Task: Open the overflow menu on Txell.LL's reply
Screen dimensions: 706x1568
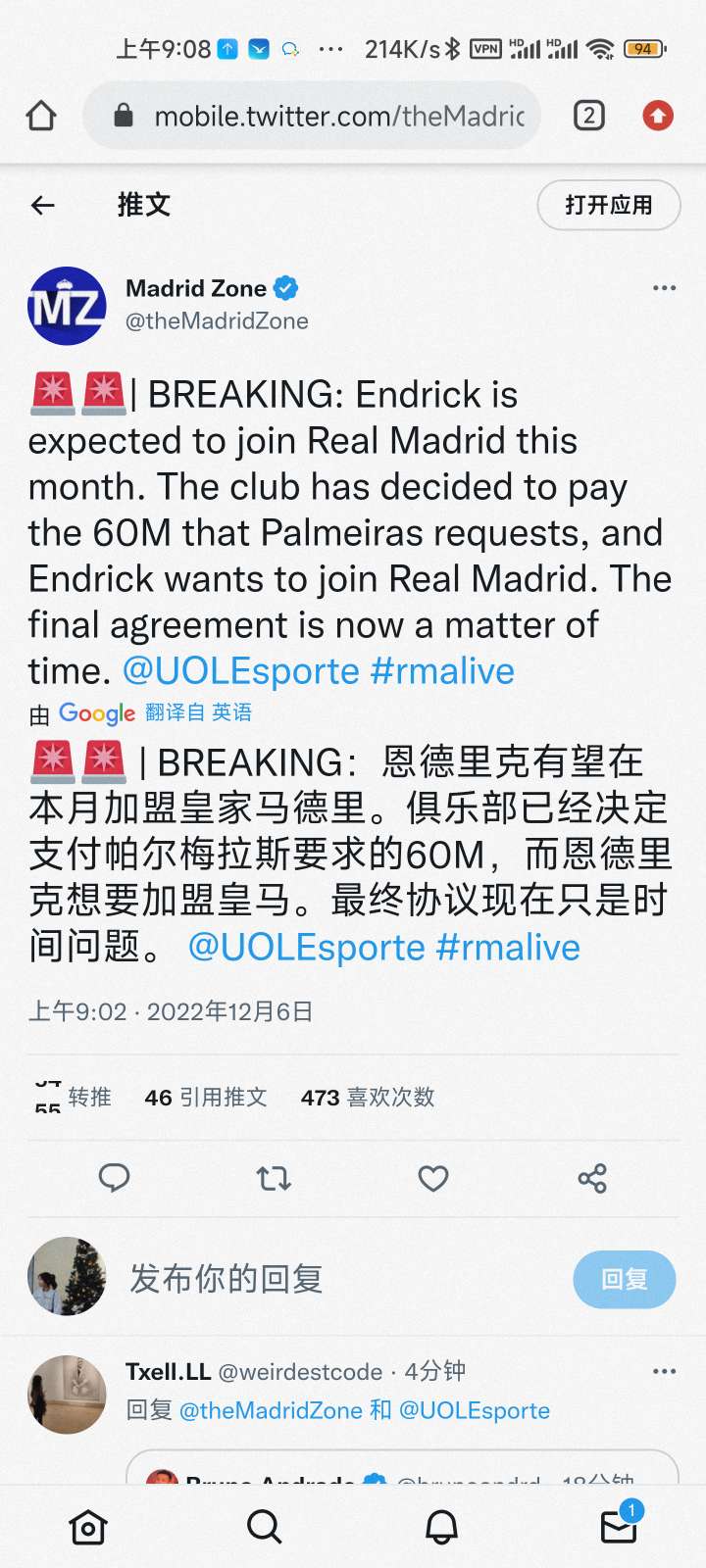Action: [x=664, y=1371]
